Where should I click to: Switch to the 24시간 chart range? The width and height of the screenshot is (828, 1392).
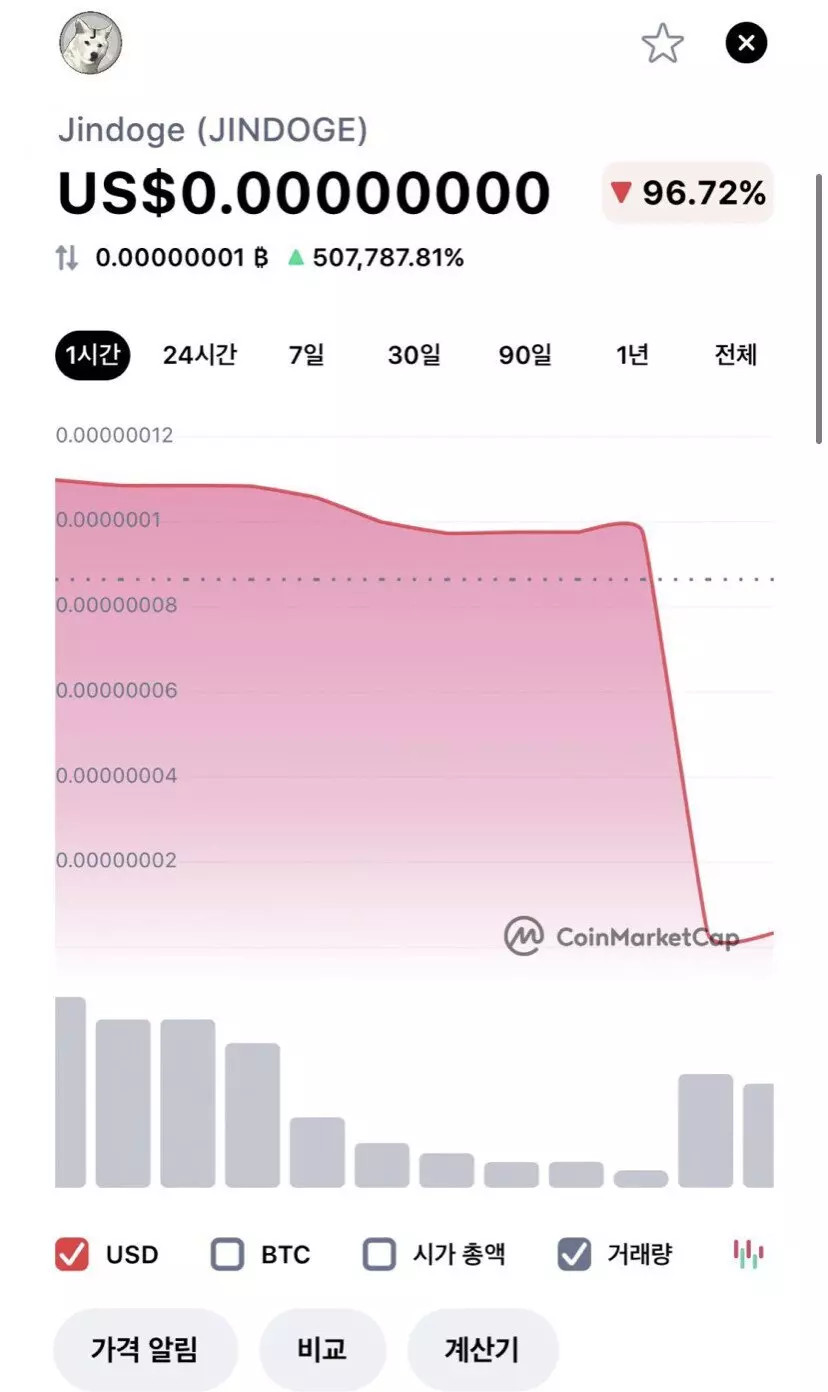point(200,355)
